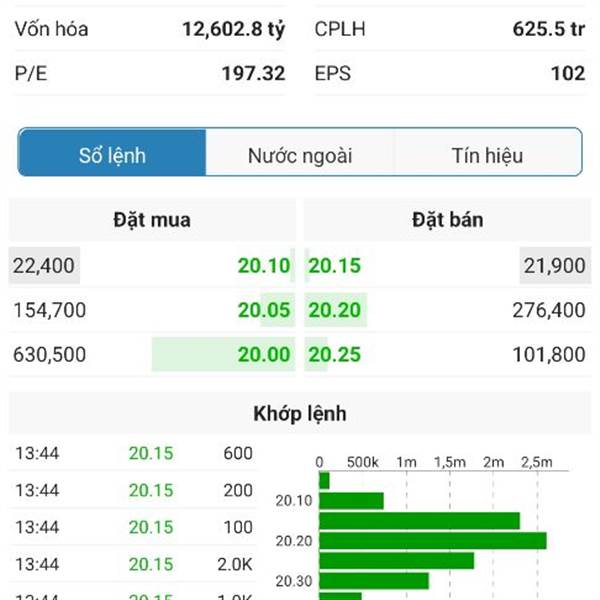Switch to the Sổ lệnh tab

(x=112, y=155)
